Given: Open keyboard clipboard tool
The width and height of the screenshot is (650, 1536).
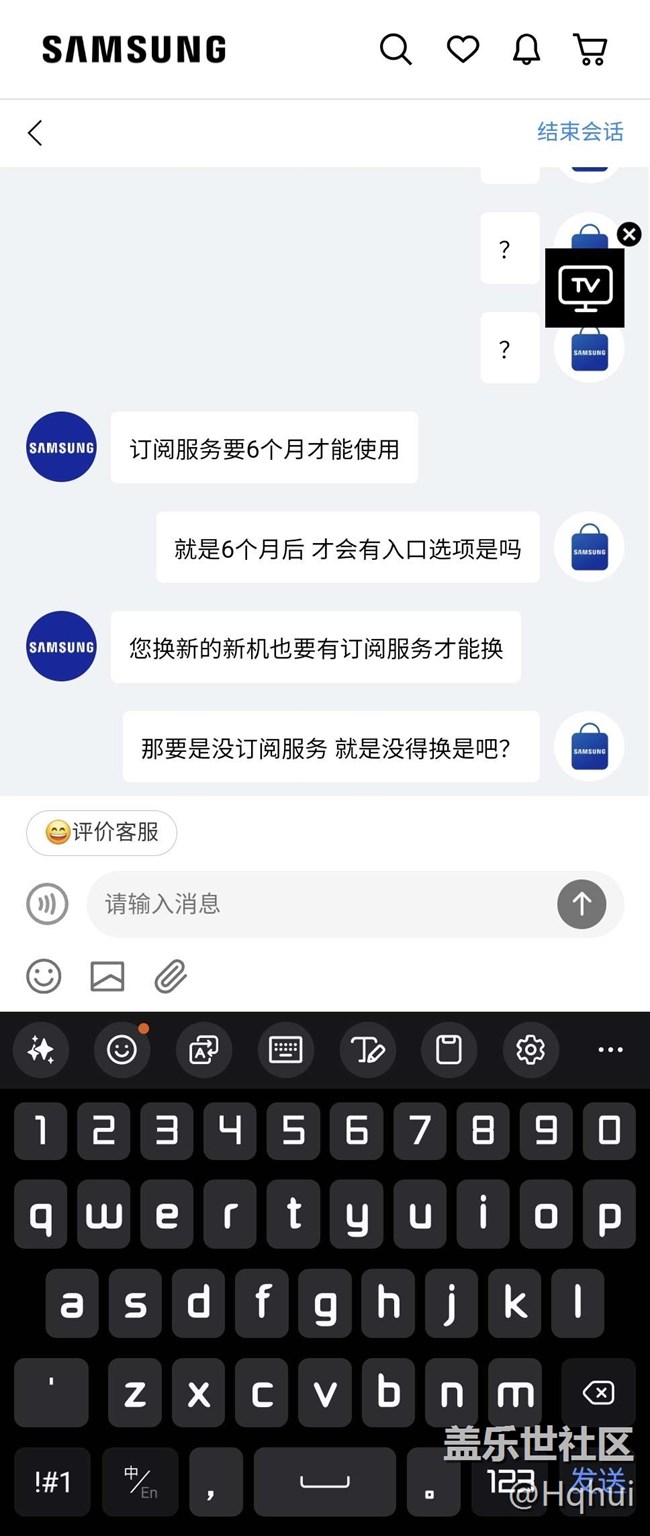Looking at the screenshot, I should click(x=449, y=1050).
